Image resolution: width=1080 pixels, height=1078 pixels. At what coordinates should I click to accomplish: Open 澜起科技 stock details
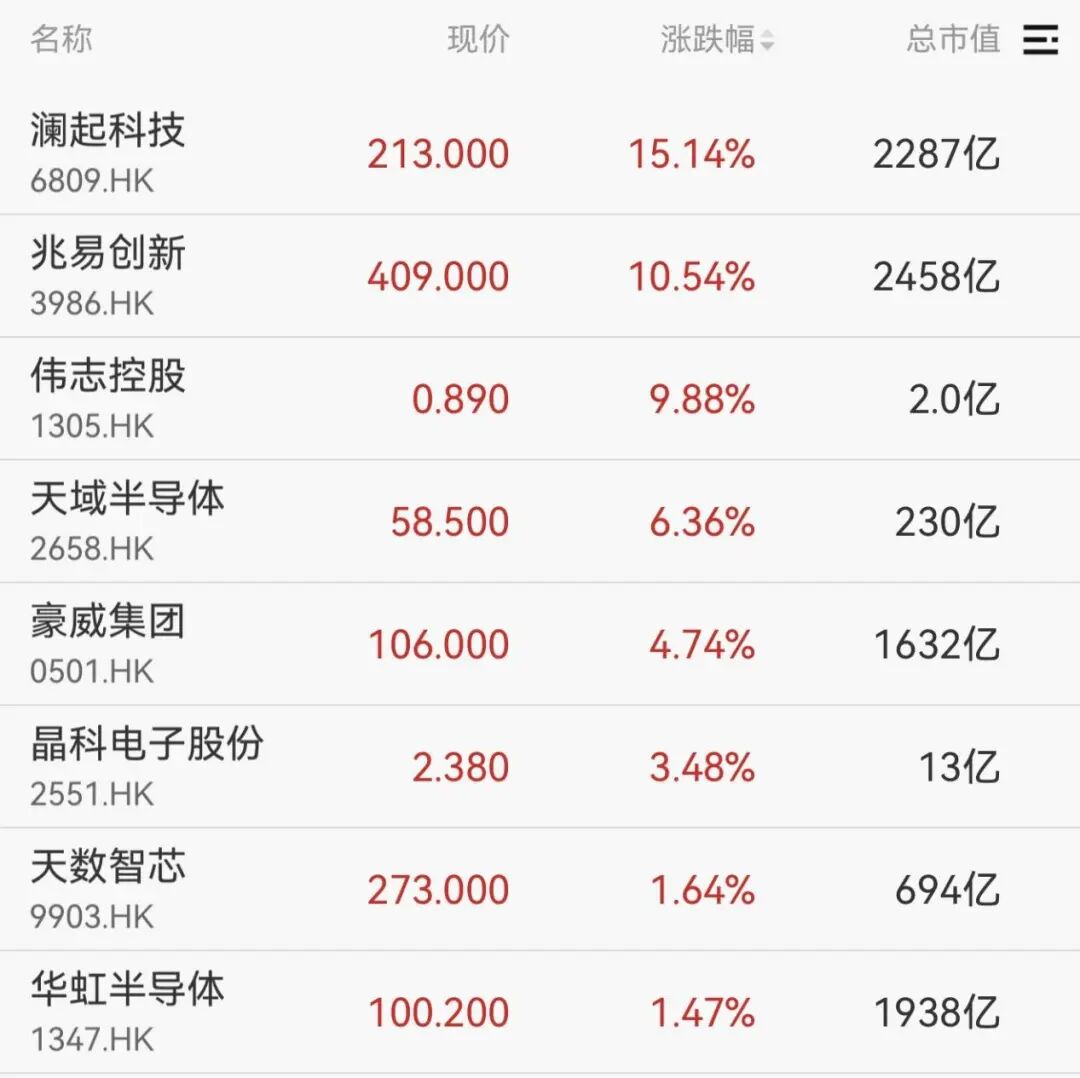[108, 131]
